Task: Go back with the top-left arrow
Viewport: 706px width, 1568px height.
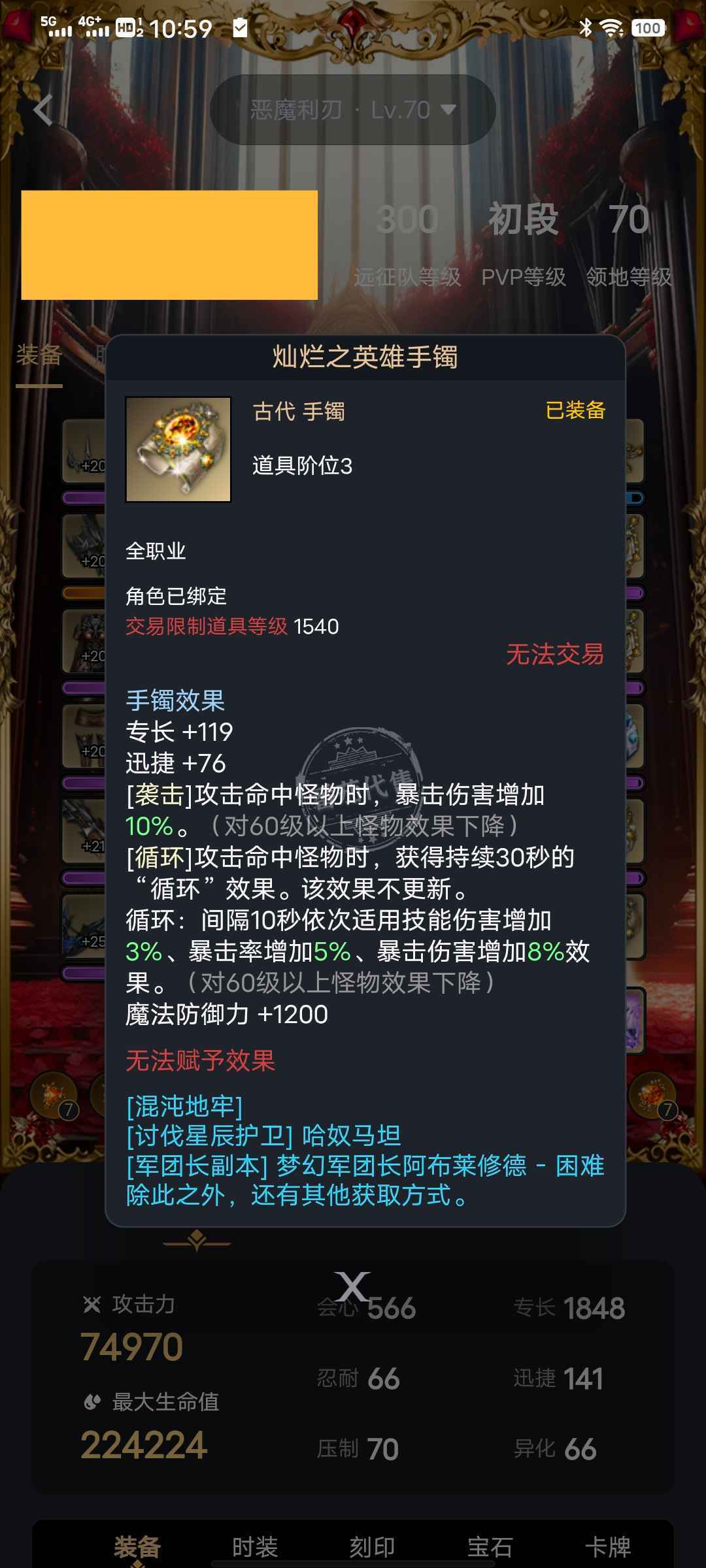Action: (x=43, y=110)
